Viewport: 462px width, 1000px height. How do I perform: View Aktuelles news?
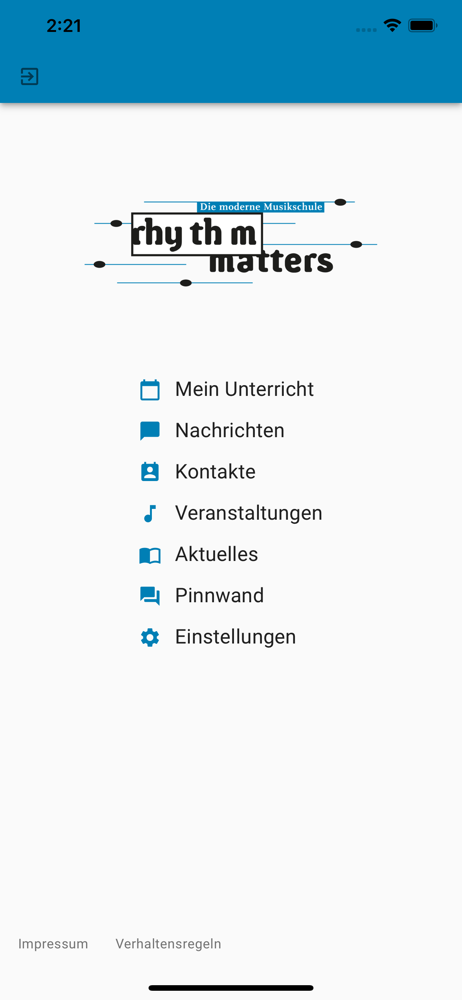coord(198,554)
